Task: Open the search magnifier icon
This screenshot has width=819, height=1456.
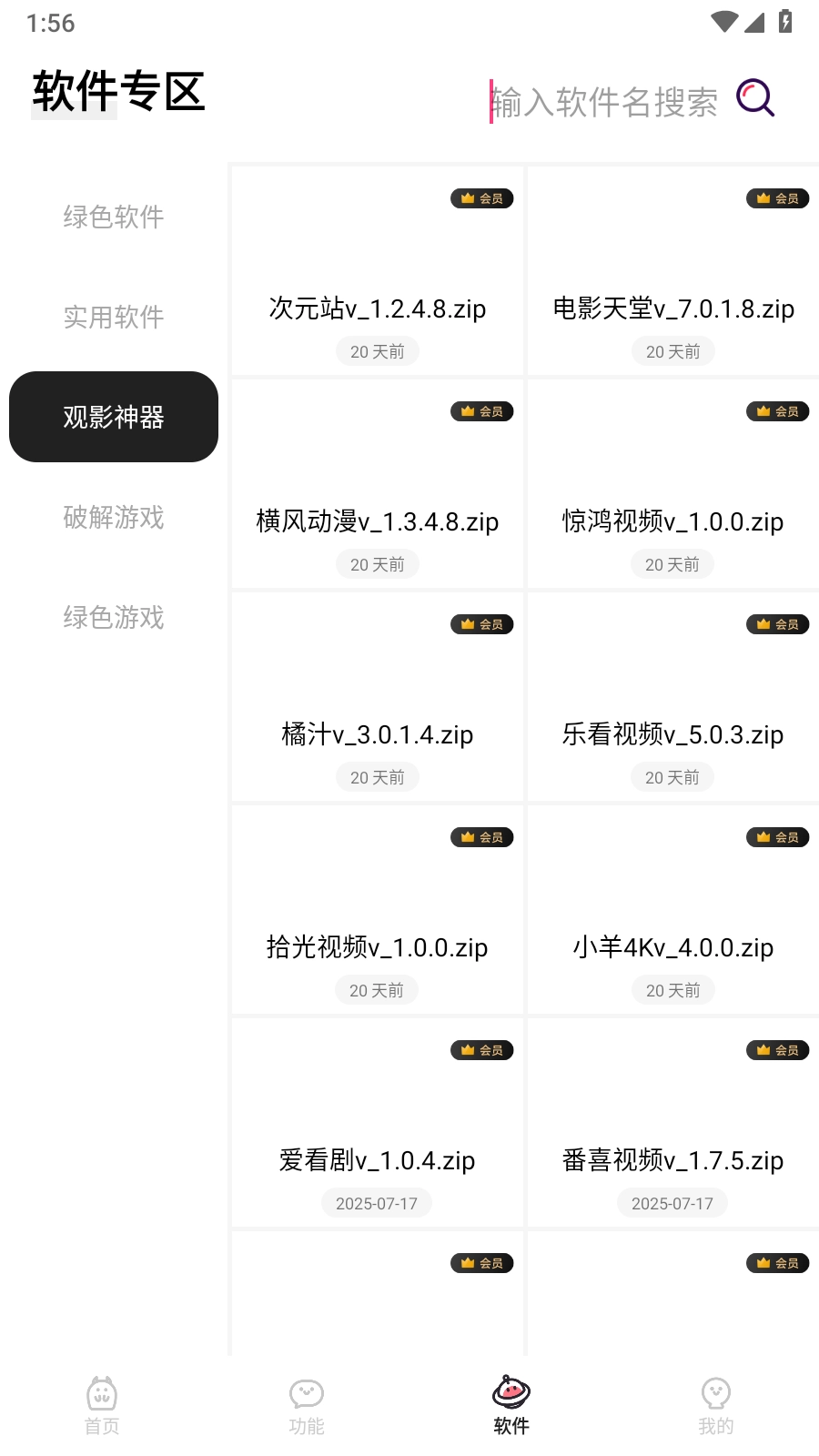Action: (x=755, y=98)
